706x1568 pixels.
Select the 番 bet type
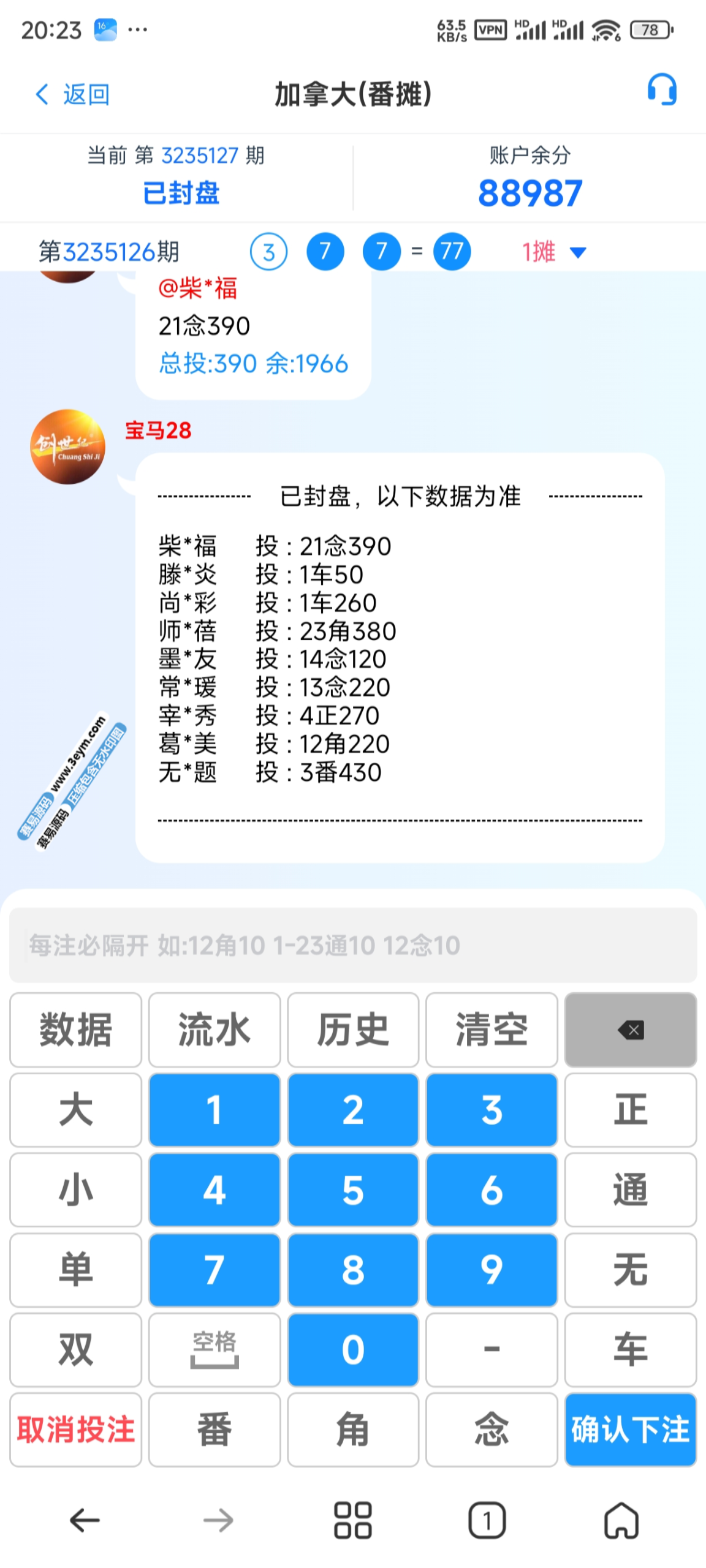(214, 1430)
